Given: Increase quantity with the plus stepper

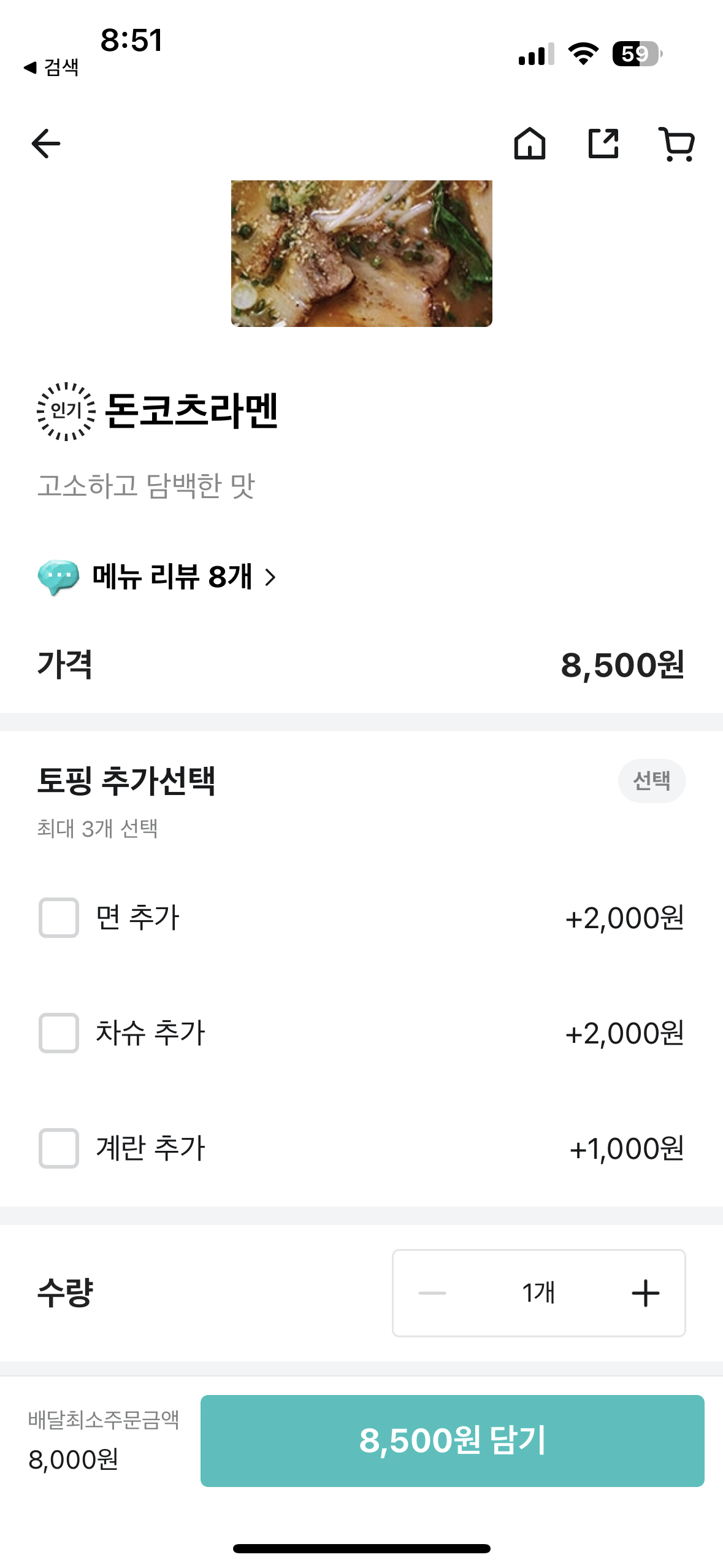Looking at the screenshot, I should pyautogui.click(x=645, y=1292).
